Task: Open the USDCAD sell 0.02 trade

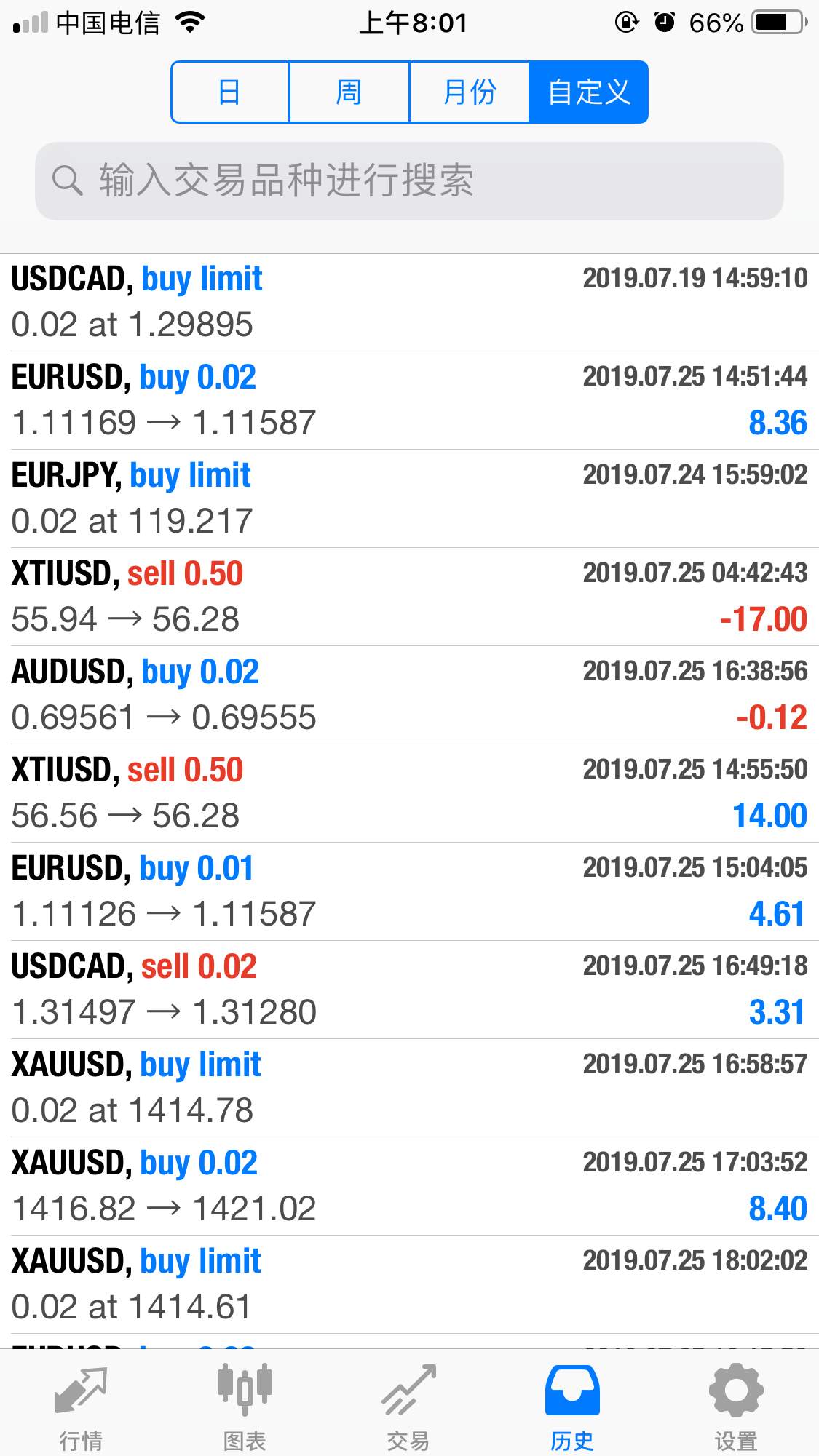Action: point(409,990)
